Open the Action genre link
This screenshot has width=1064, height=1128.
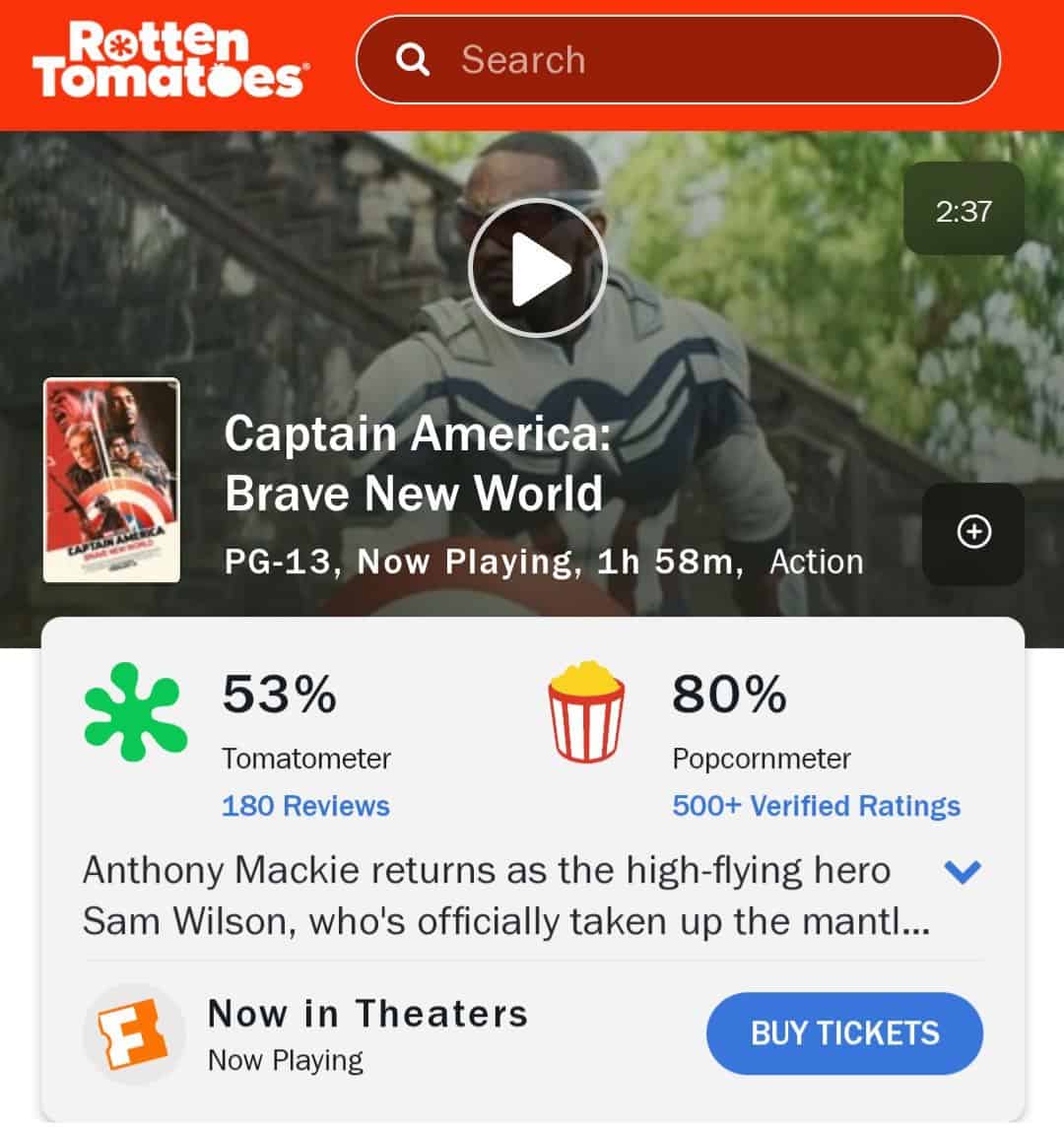(x=816, y=562)
